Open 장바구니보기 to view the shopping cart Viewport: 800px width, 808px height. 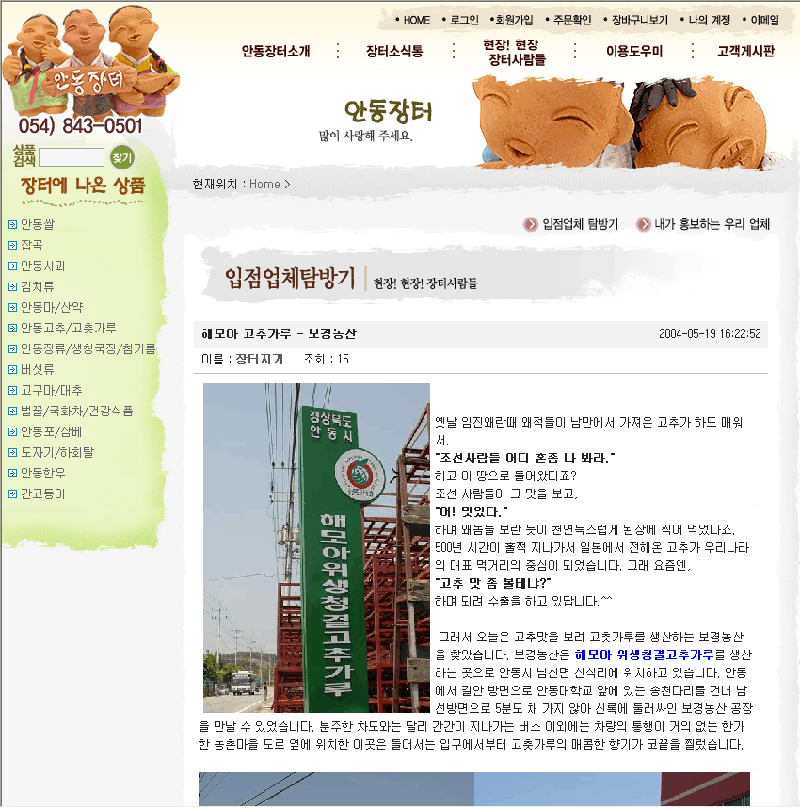(x=639, y=20)
